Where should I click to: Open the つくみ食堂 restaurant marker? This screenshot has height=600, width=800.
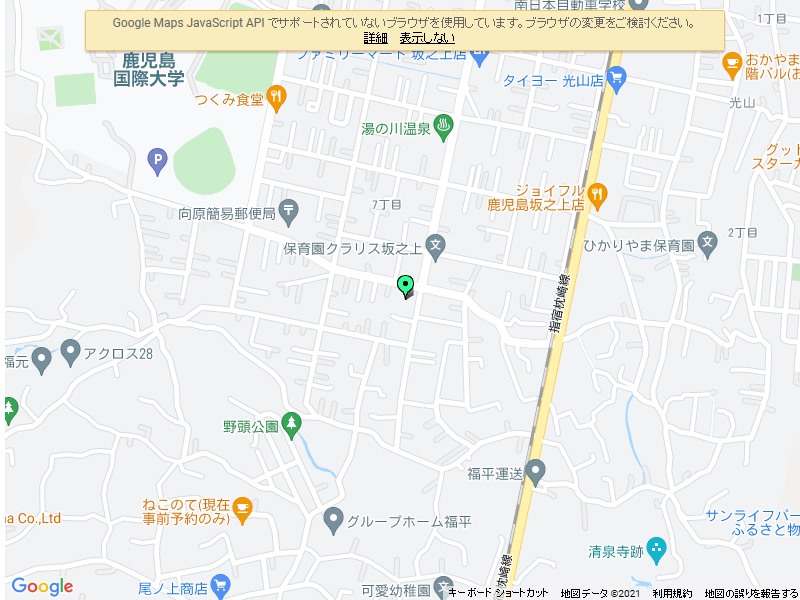pos(277,97)
